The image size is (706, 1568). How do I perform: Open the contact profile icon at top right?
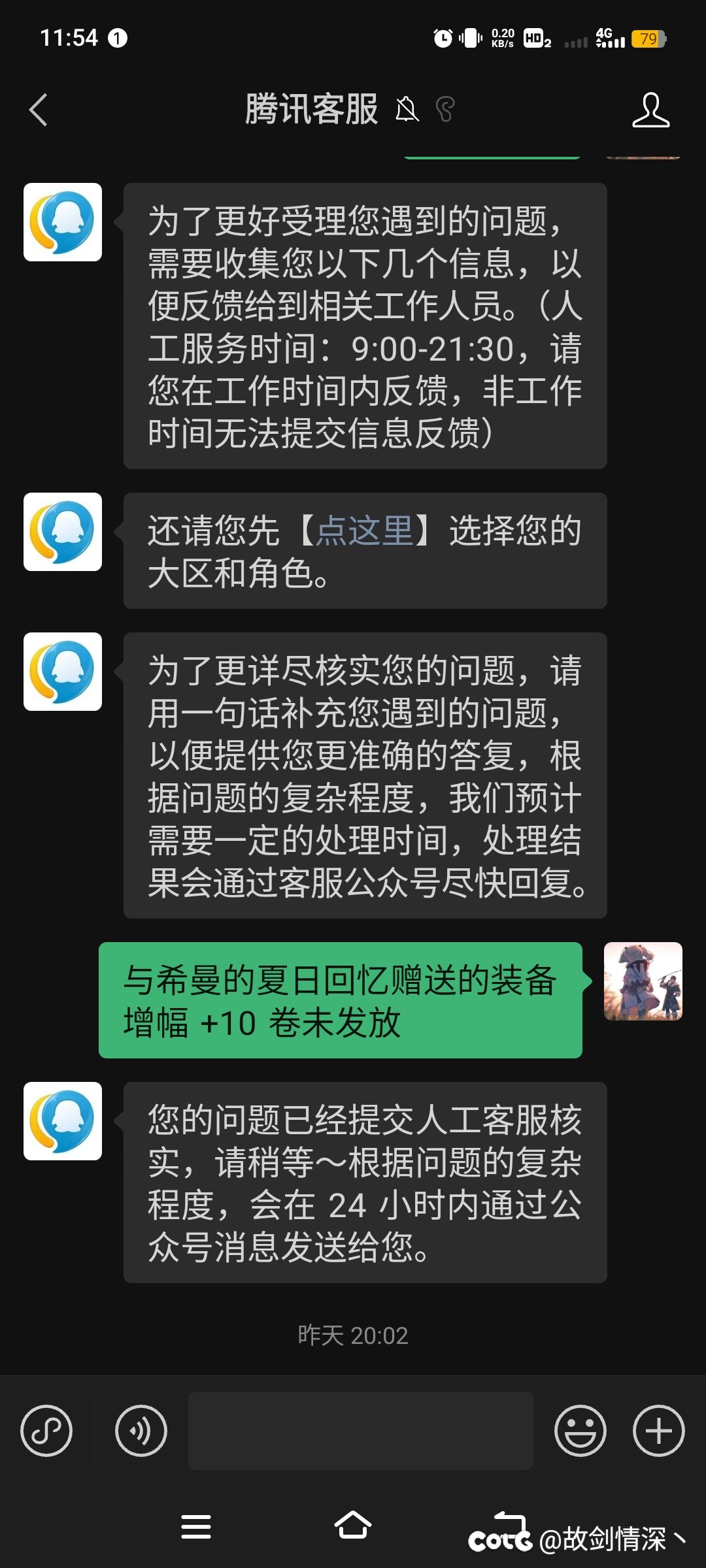pyautogui.click(x=651, y=111)
